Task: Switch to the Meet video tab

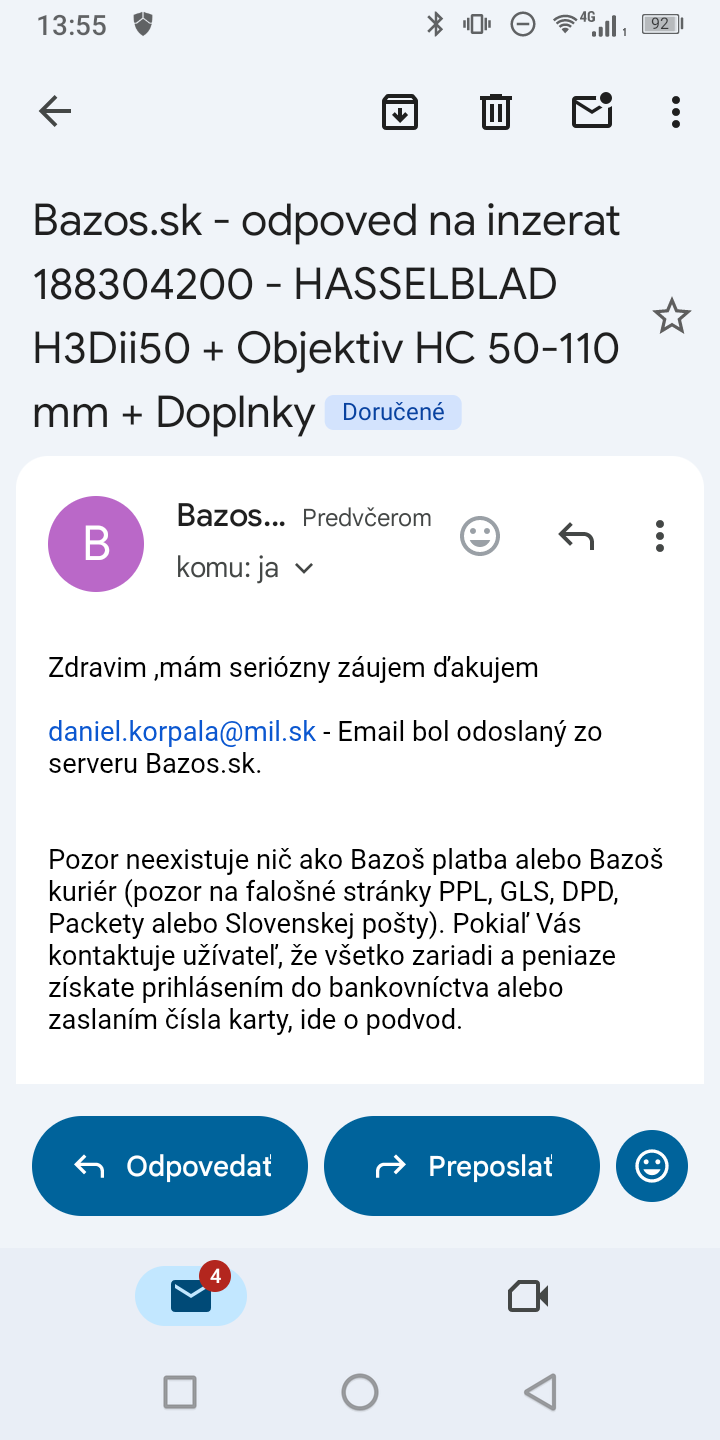Action: coord(528,1296)
